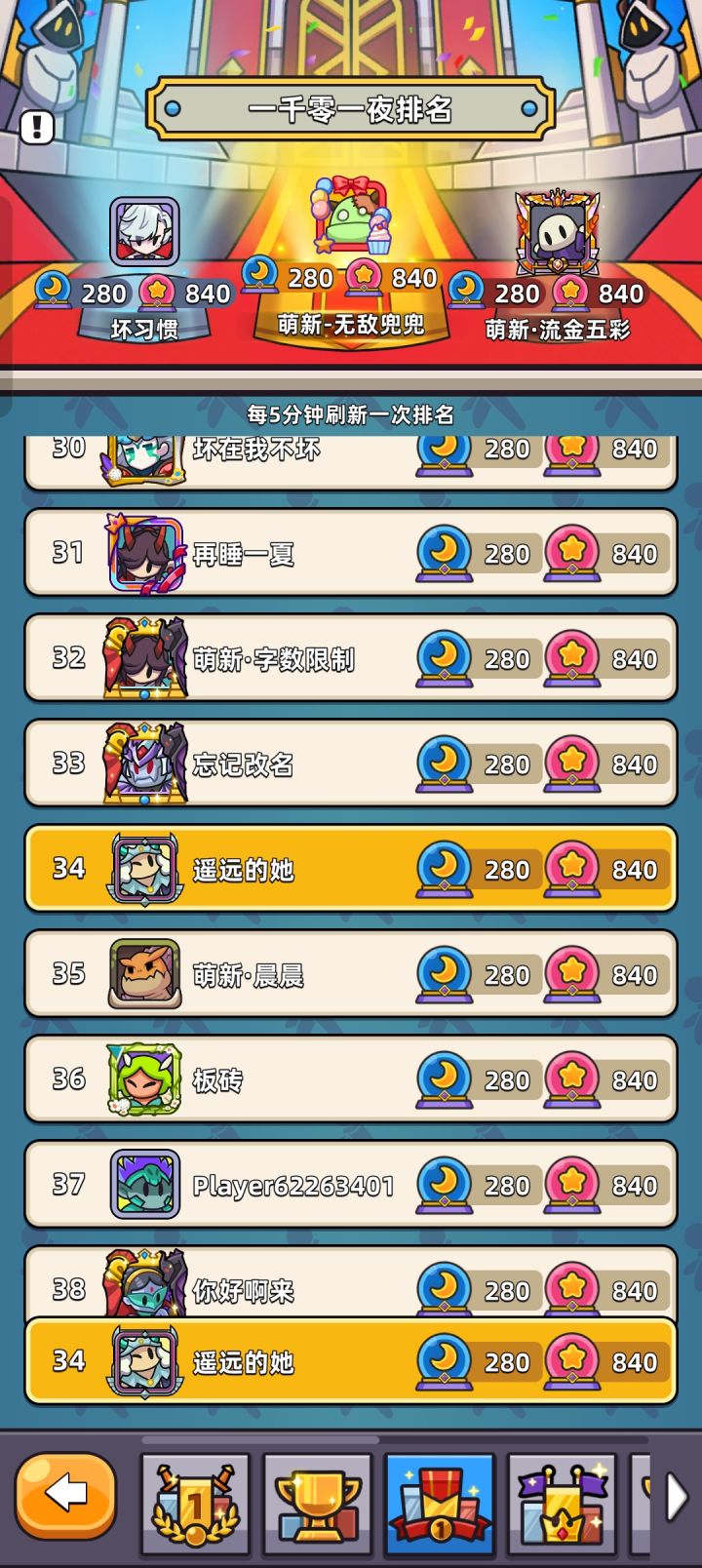Open Player62263401's ranking row
The image size is (702, 1568).
(350, 1185)
